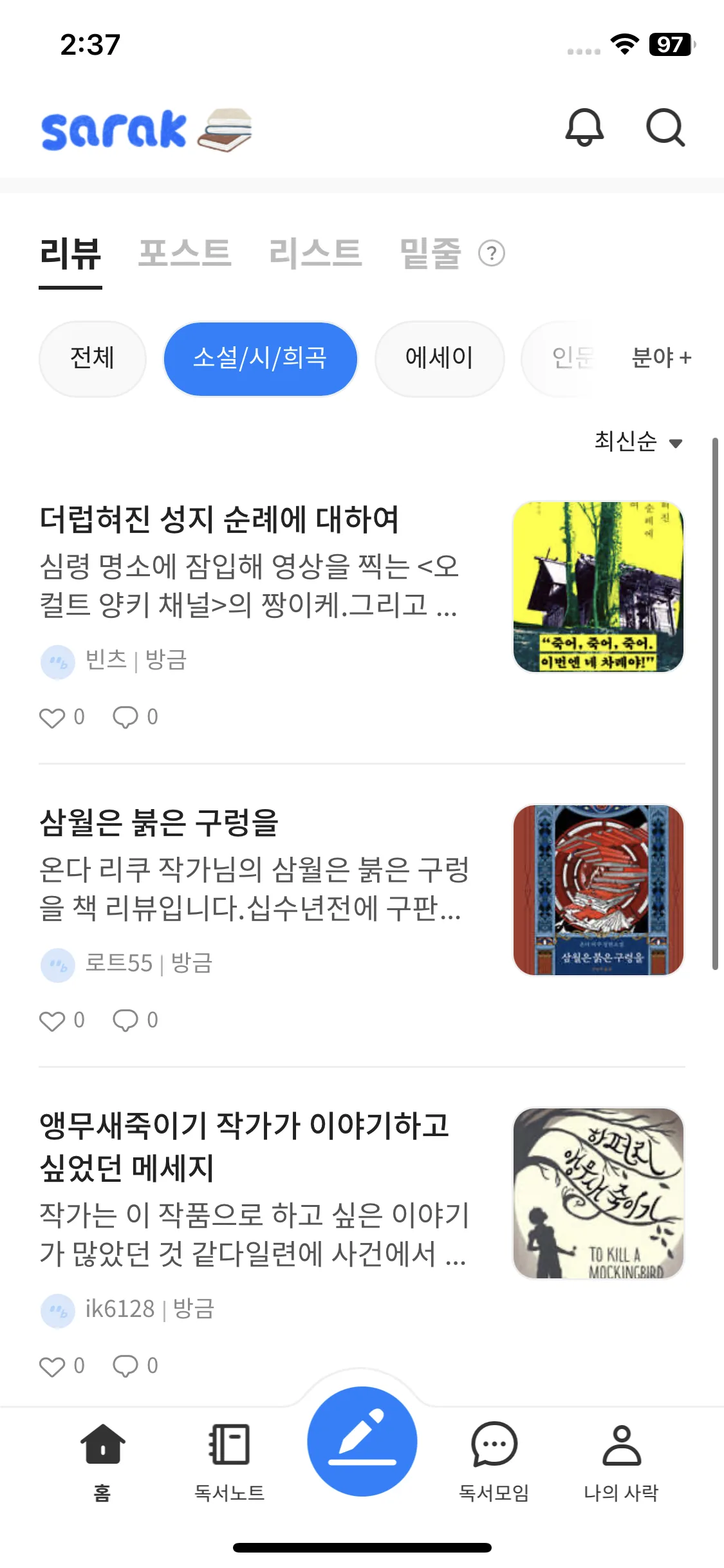This screenshot has width=724, height=1568.
Task: Switch to the 밑줄 tab
Action: pos(431,253)
